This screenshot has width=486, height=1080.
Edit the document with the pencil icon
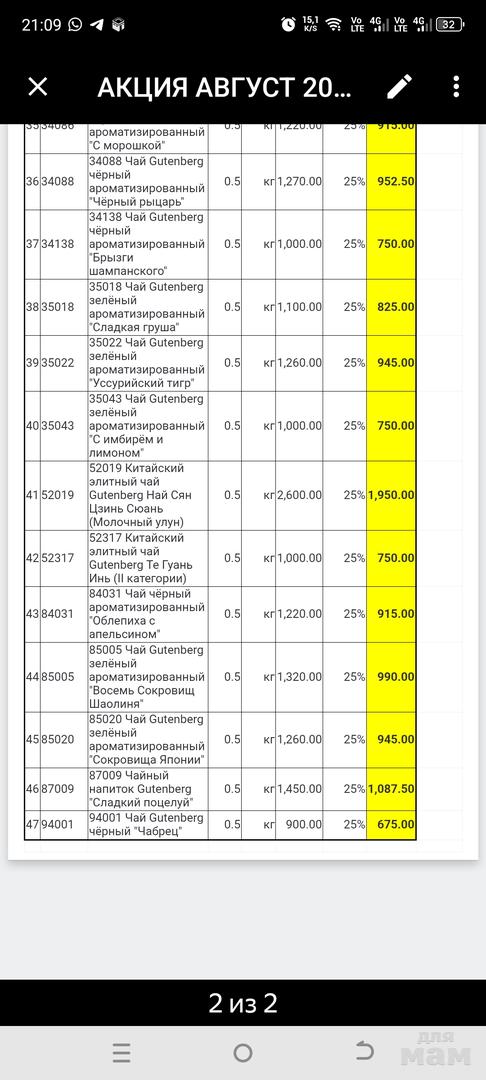(399, 87)
